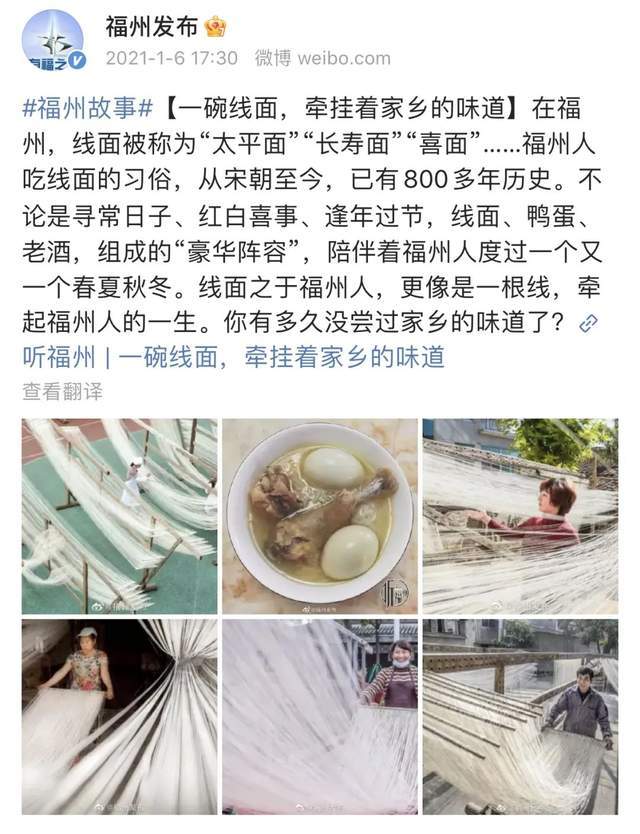This screenshot has height=834, width=640.
Task: View the photo of noodles drying on green court
Action: 119,515
